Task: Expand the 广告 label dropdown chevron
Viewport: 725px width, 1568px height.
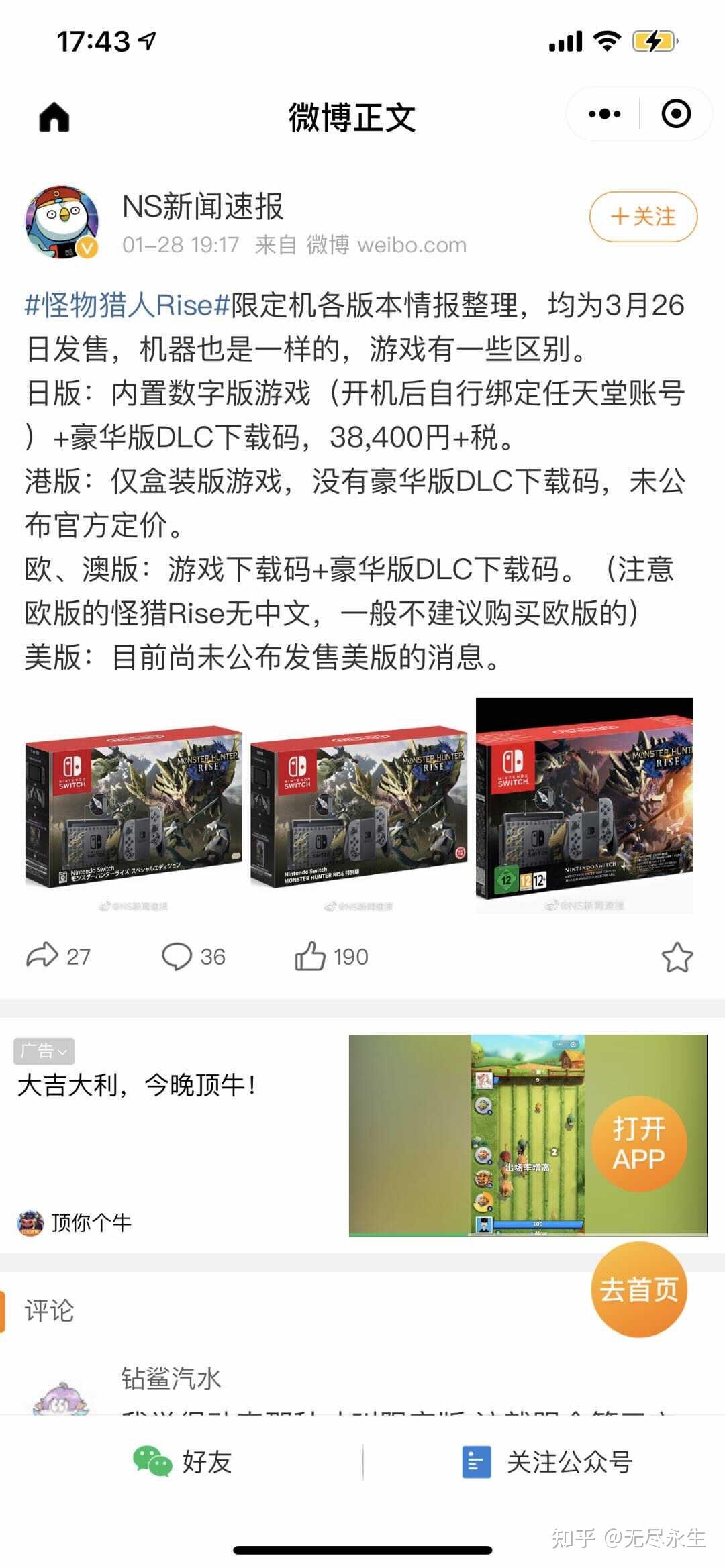Action: [64, 1053]
